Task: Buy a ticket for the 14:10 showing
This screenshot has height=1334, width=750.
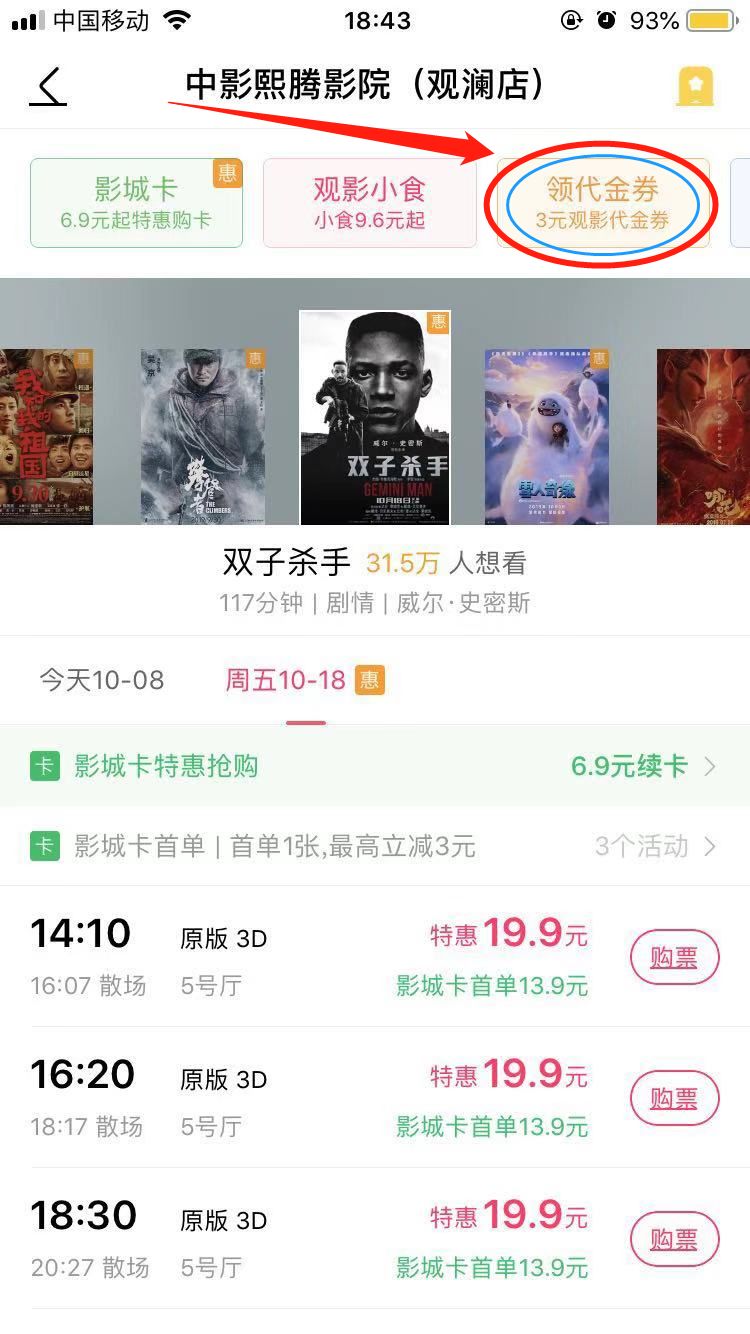Action: point(674,958)
